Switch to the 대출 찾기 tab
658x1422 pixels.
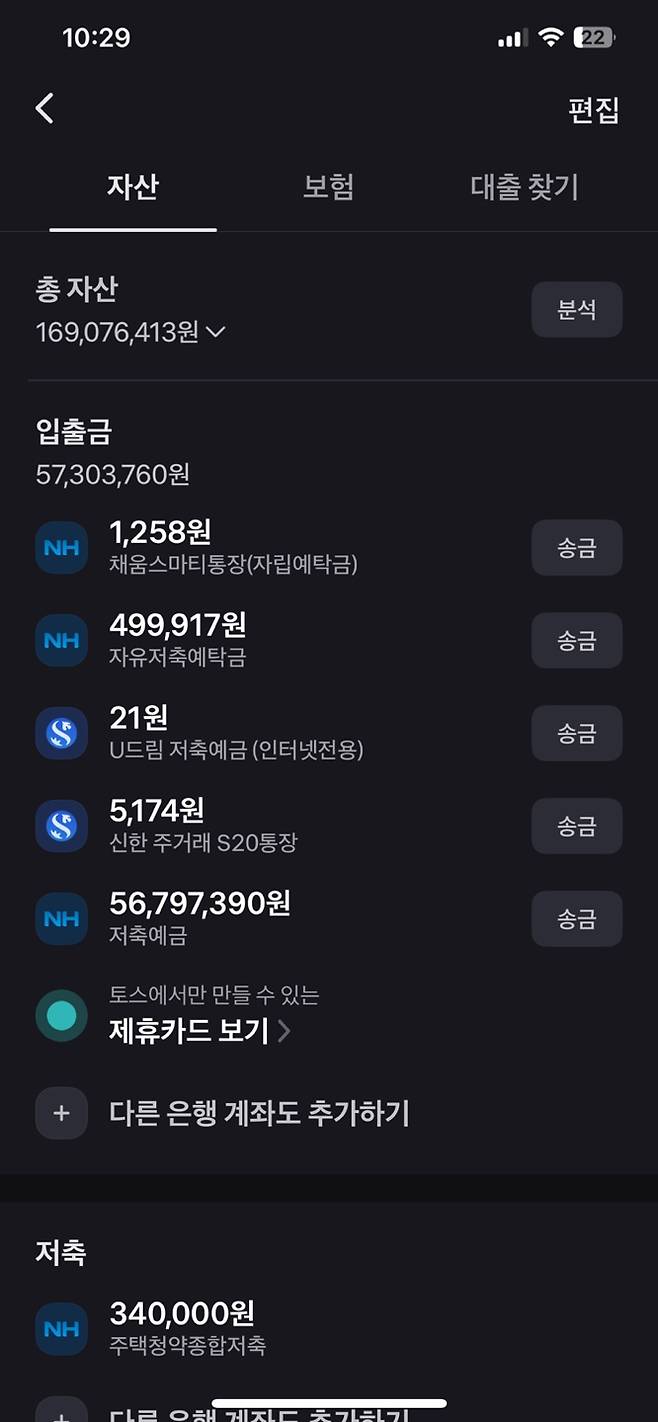coord(524,187)
